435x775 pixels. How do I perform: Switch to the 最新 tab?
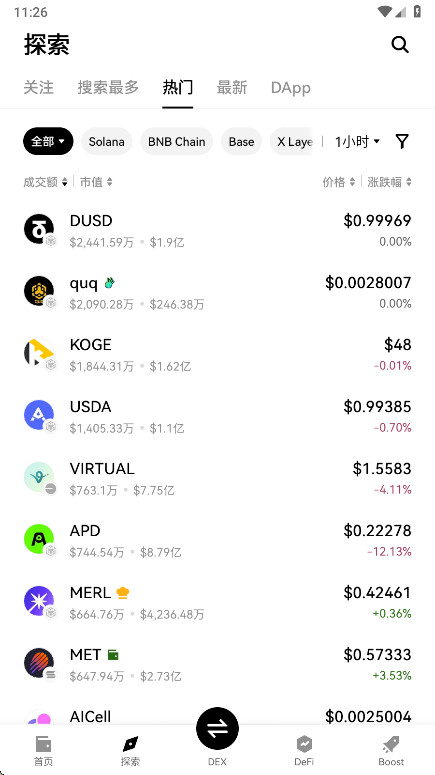pos(232,87)
